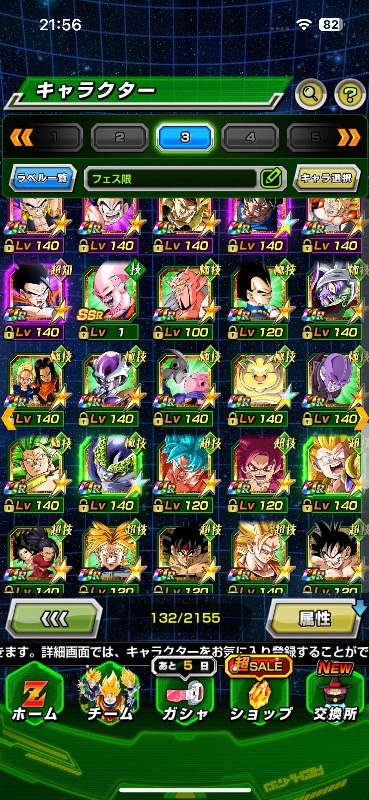Open the question mark help icon
This screenshot has height=800, width=369.
[350, 94]
